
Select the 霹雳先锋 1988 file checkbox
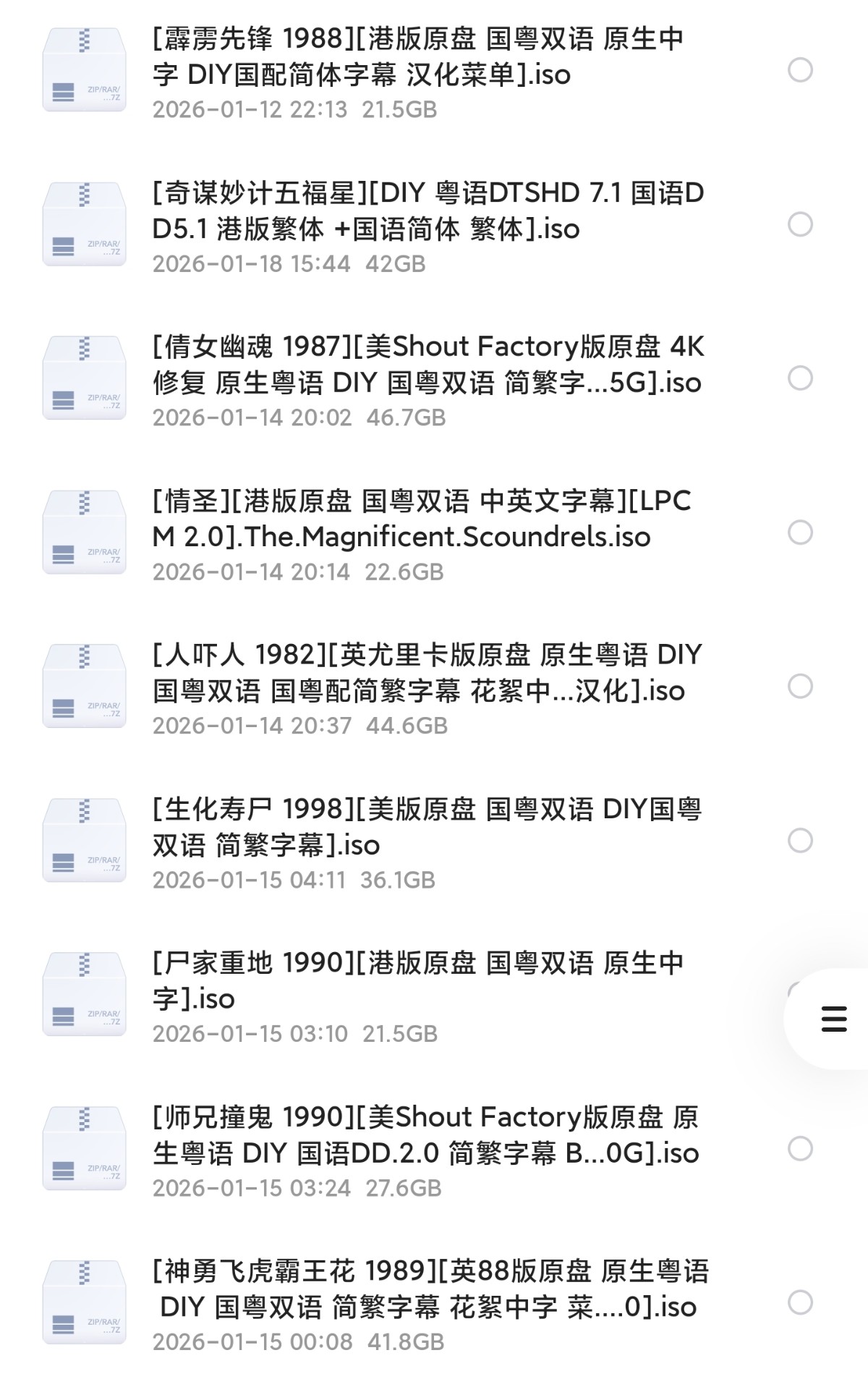pos(800,70)
